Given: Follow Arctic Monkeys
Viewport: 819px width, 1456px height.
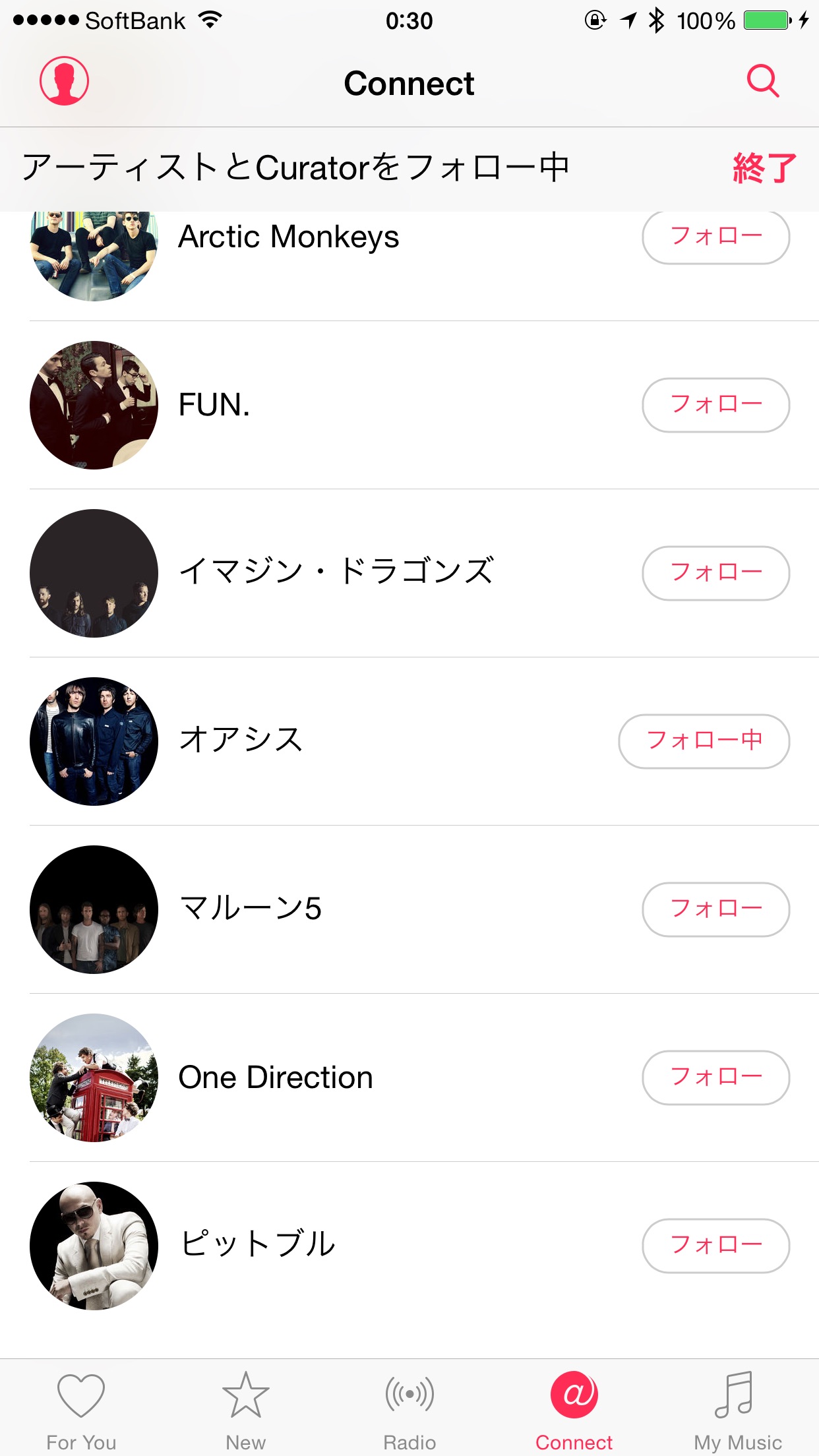Looking at the screenshot, I should pos(715,236).
